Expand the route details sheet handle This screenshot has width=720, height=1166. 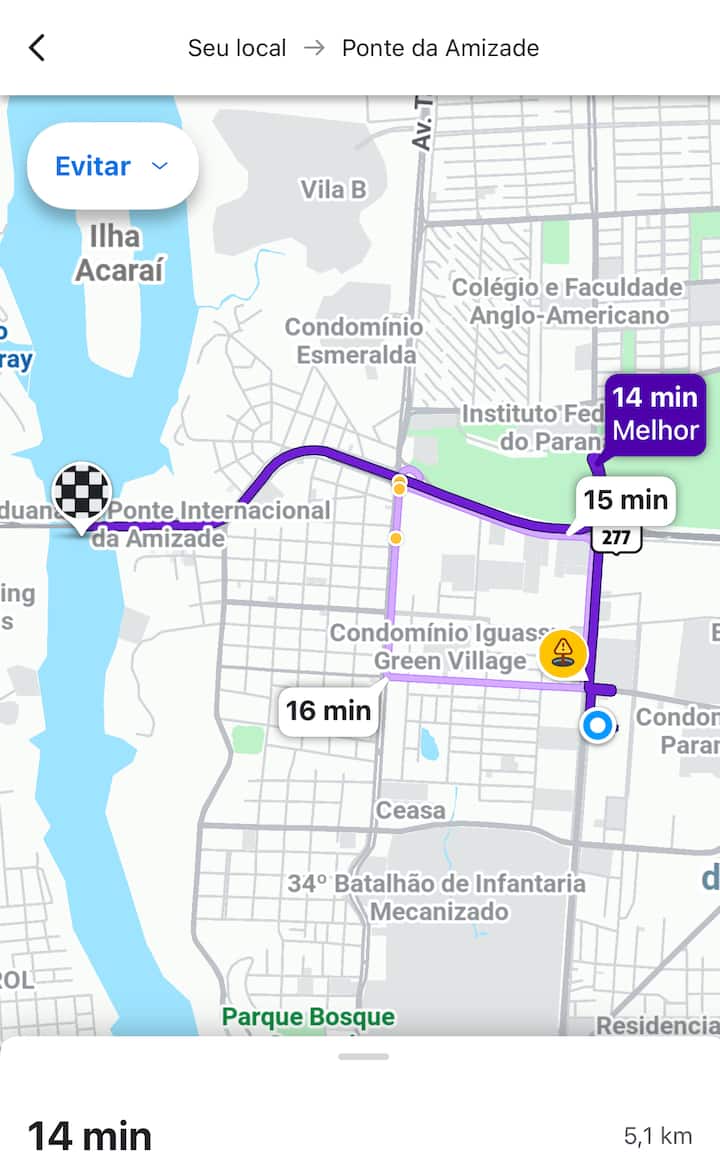tap(363, 1056)
